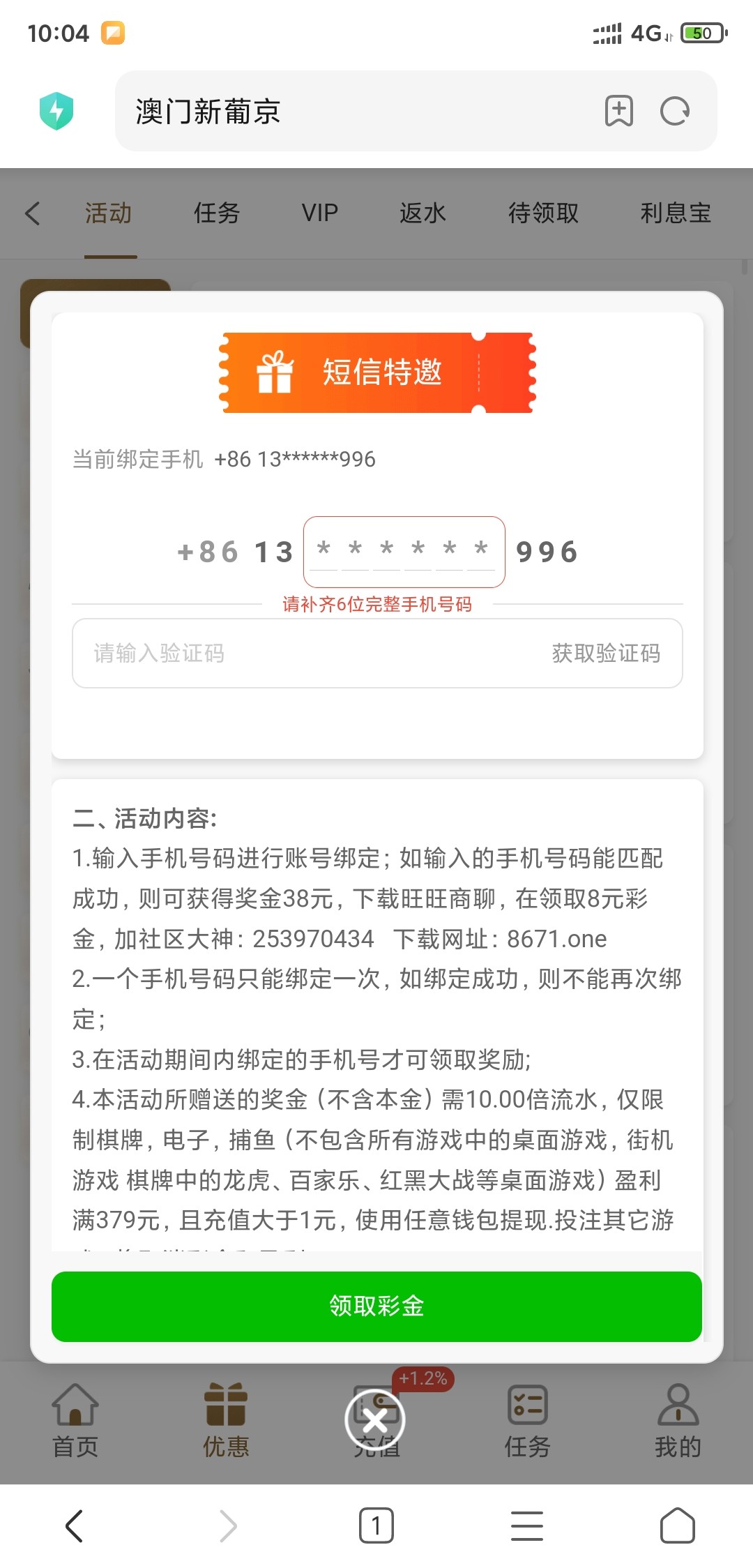This screenshot has height=1568, width=753.
Task: Bookmark the page via the browser address bar
Action: click(618, 111)
